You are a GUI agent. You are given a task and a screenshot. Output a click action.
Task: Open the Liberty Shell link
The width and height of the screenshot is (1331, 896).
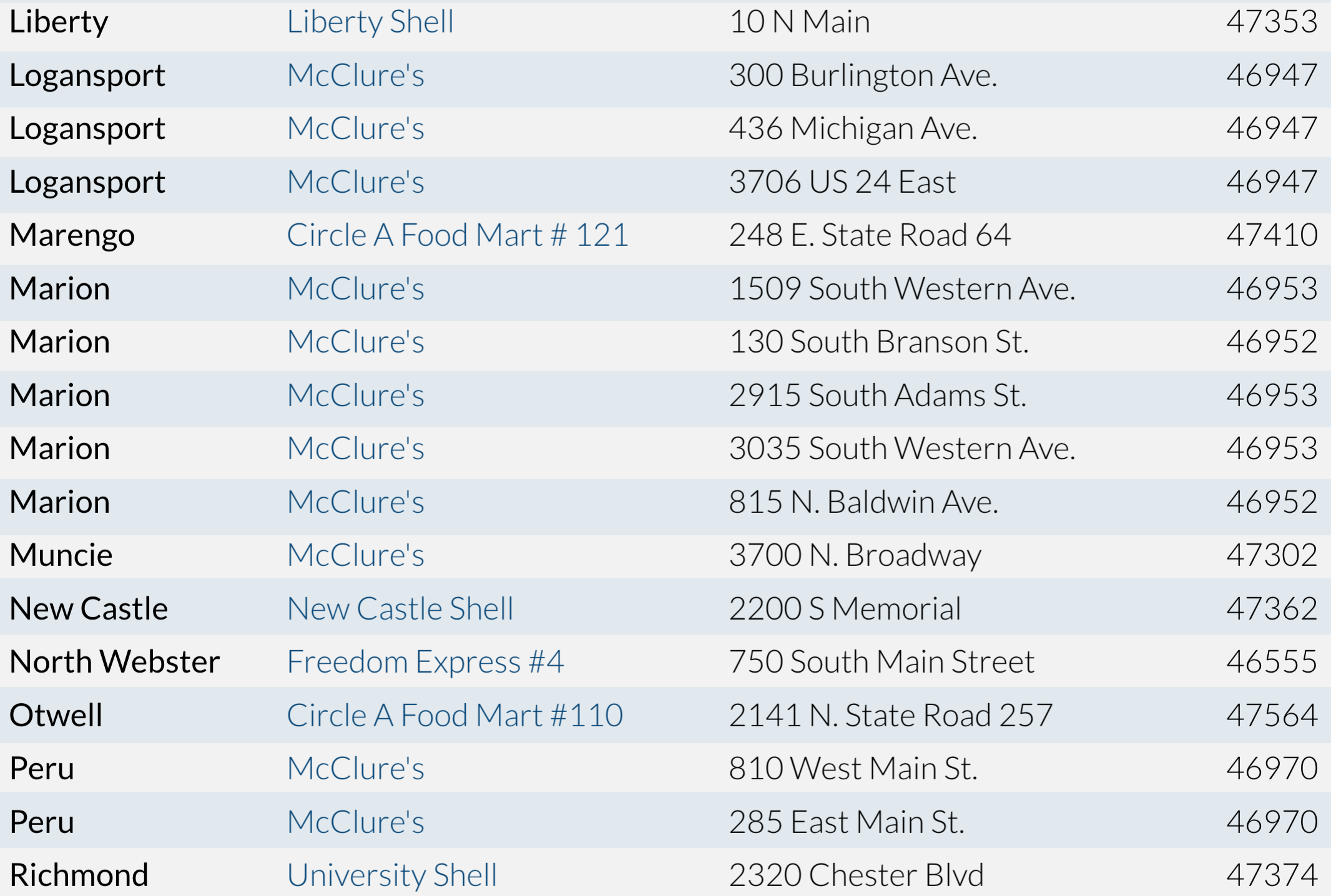click(x=370, y=22)
